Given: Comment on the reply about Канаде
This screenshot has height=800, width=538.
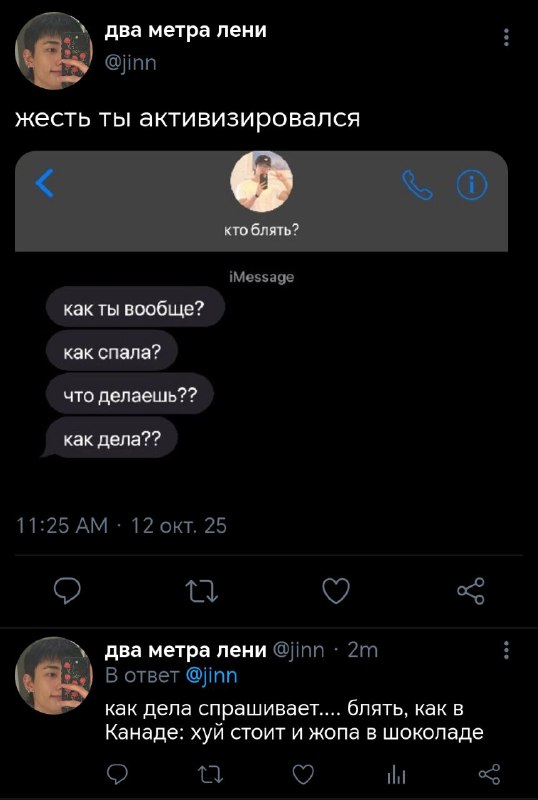Looking at the screenshot, I should pos(119,776).
